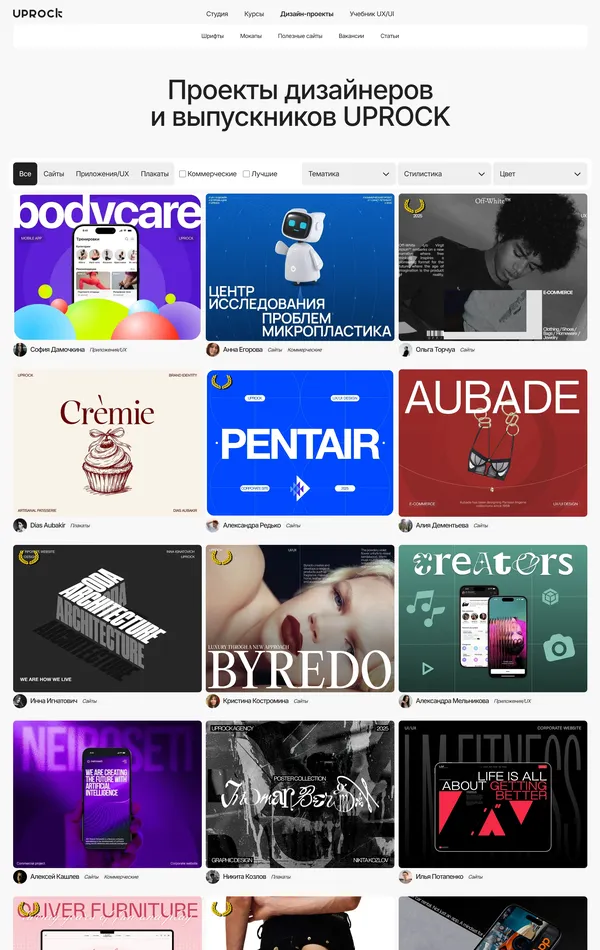This screenshot has height=950, width=600.
Task: Open Мокапы sub-menu link
Action: click(251, 36)
